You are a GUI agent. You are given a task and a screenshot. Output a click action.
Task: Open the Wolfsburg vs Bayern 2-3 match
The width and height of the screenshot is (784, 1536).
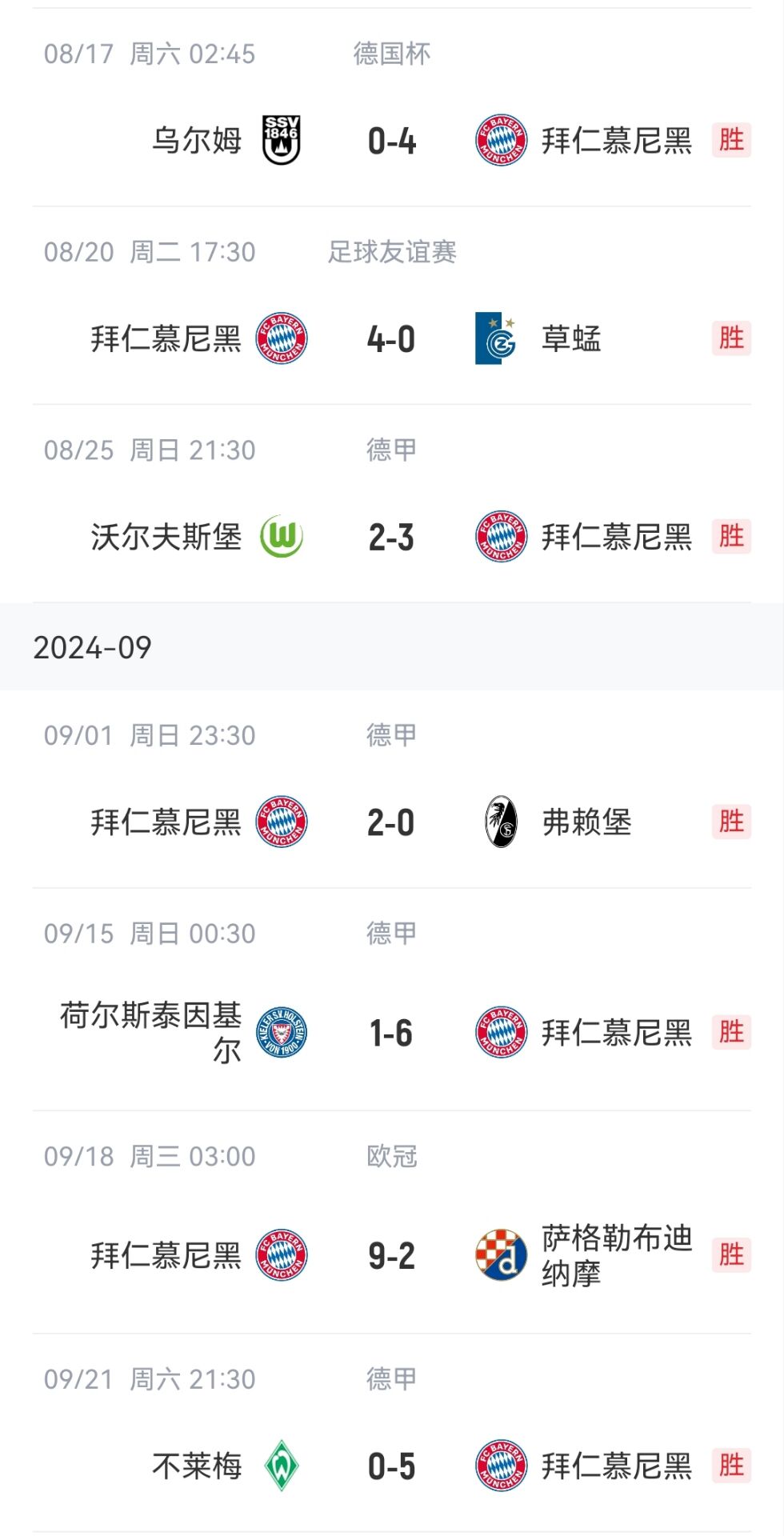coord(391,538)
